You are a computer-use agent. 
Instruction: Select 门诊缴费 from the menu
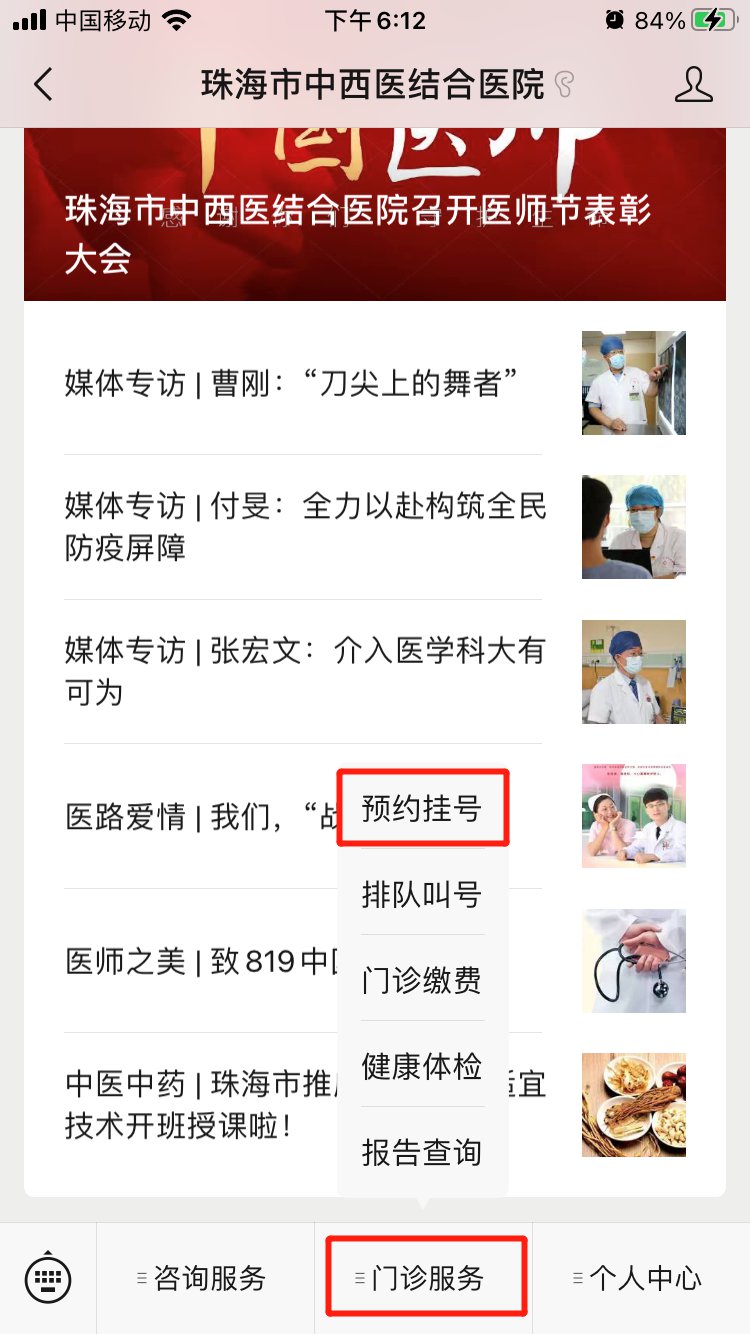[422, 980]
